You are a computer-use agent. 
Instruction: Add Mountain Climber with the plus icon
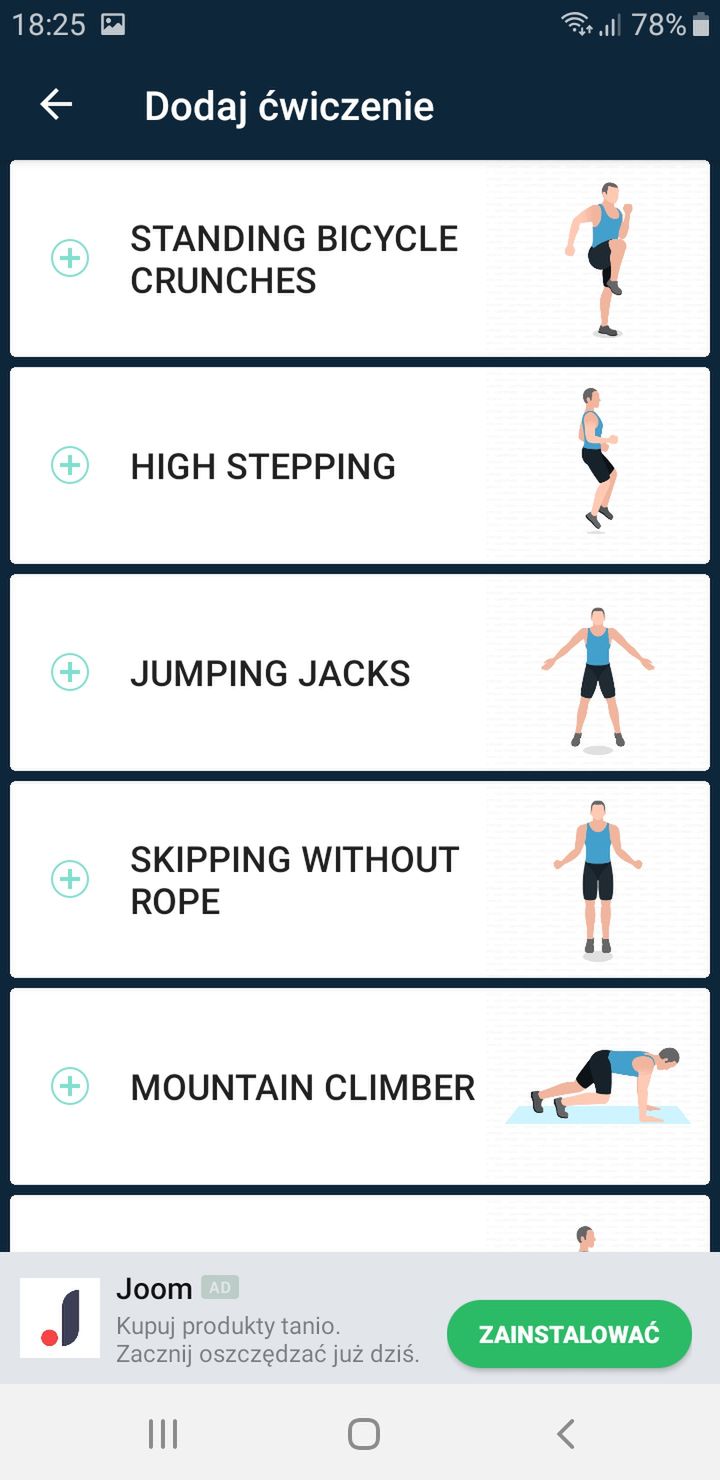click(70, 1086)
